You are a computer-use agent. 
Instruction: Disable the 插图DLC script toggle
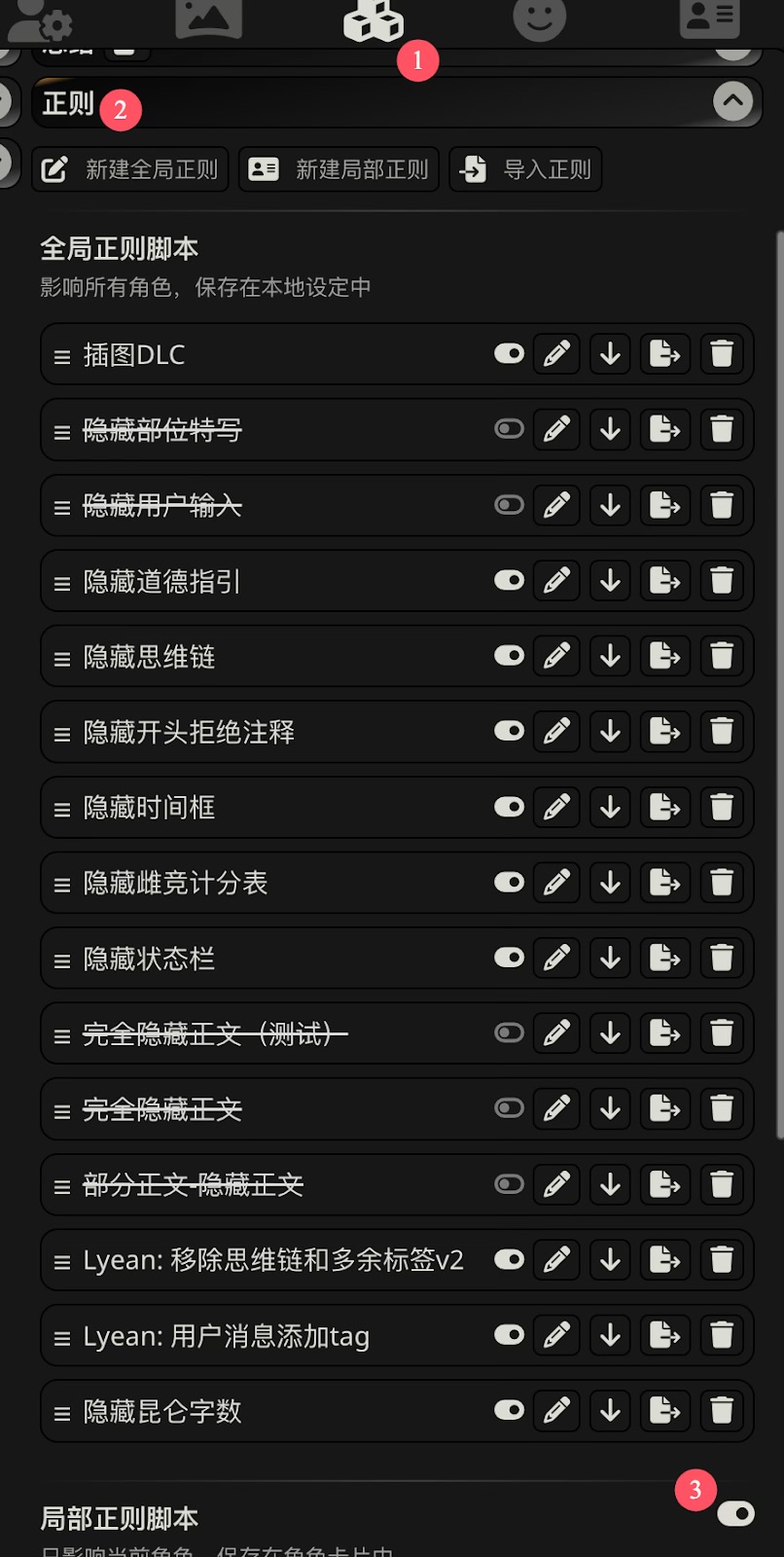click(509, 353)
